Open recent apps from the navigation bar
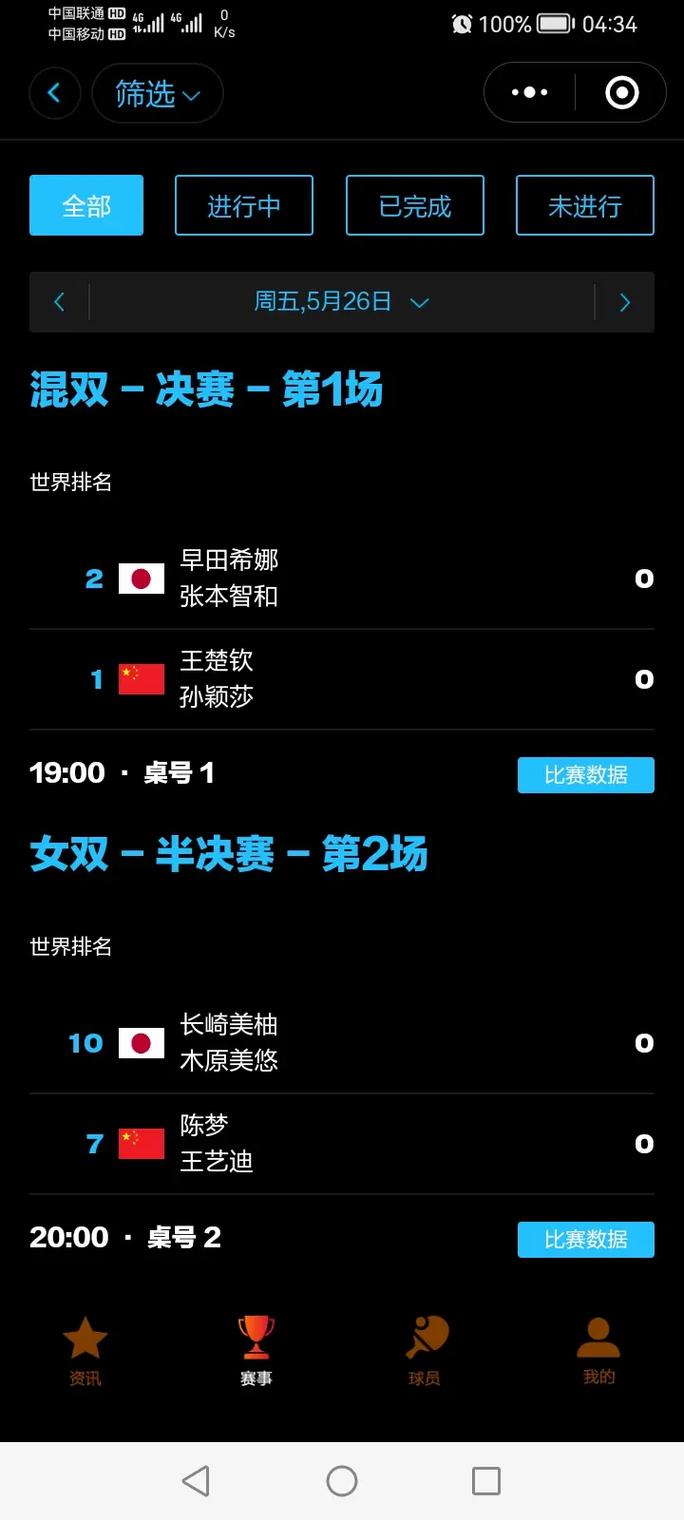Image resolution: width=684 pixels, height=1520 pixels. tap(486, 1481)
